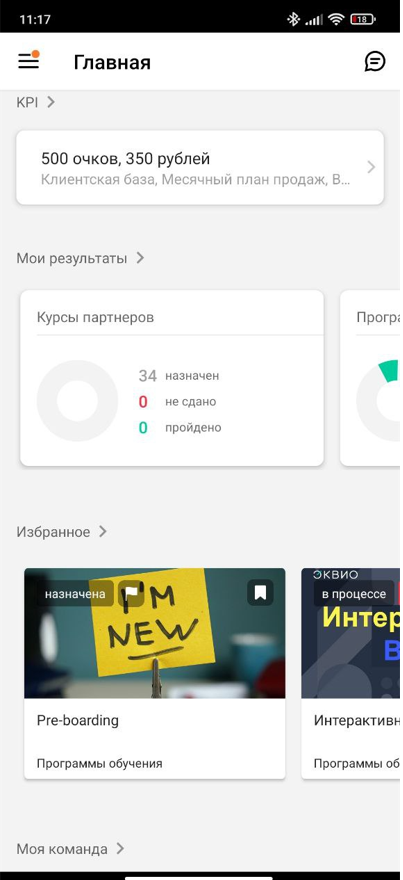
Task: Open the Моя команда section
Action: 70,849
